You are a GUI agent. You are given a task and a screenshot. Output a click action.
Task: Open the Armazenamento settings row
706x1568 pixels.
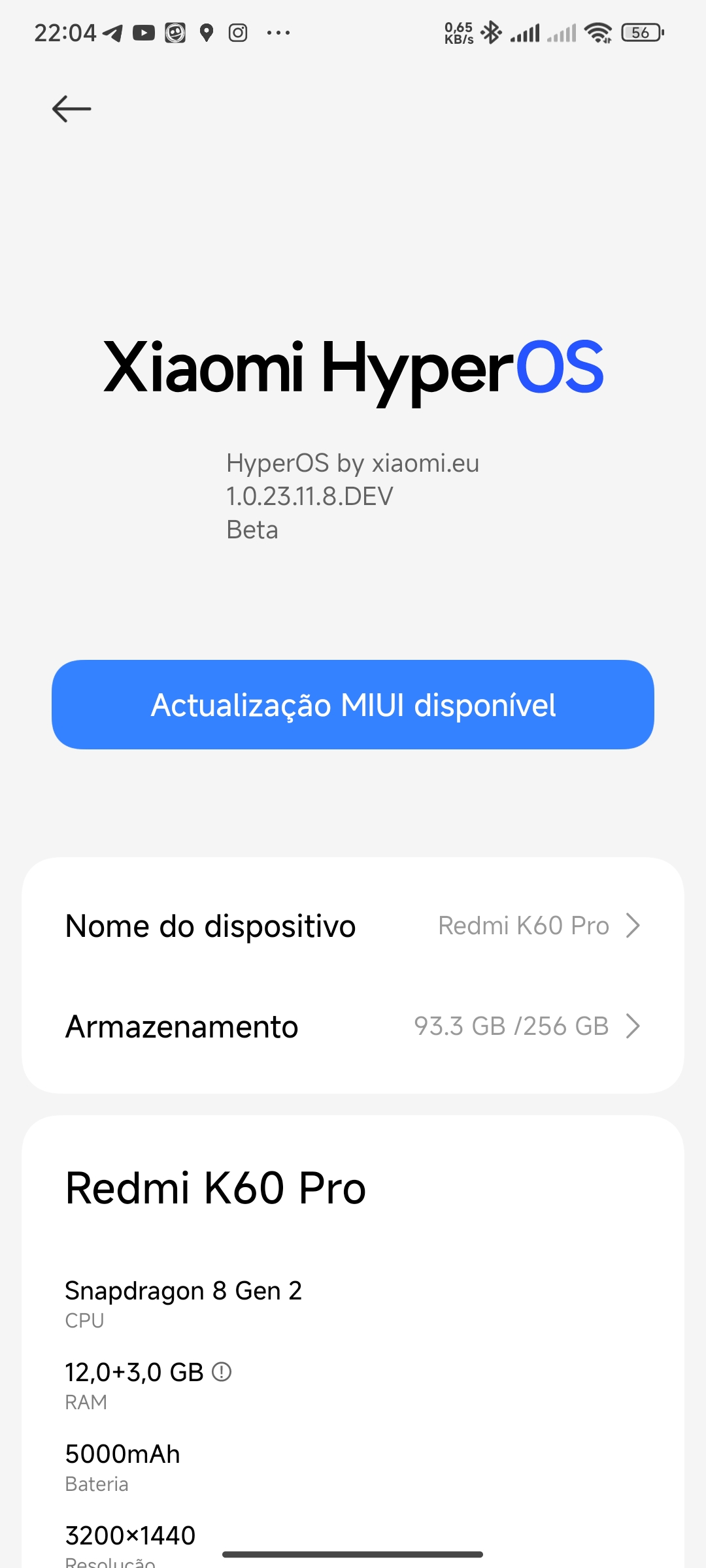coord(353,1026)
